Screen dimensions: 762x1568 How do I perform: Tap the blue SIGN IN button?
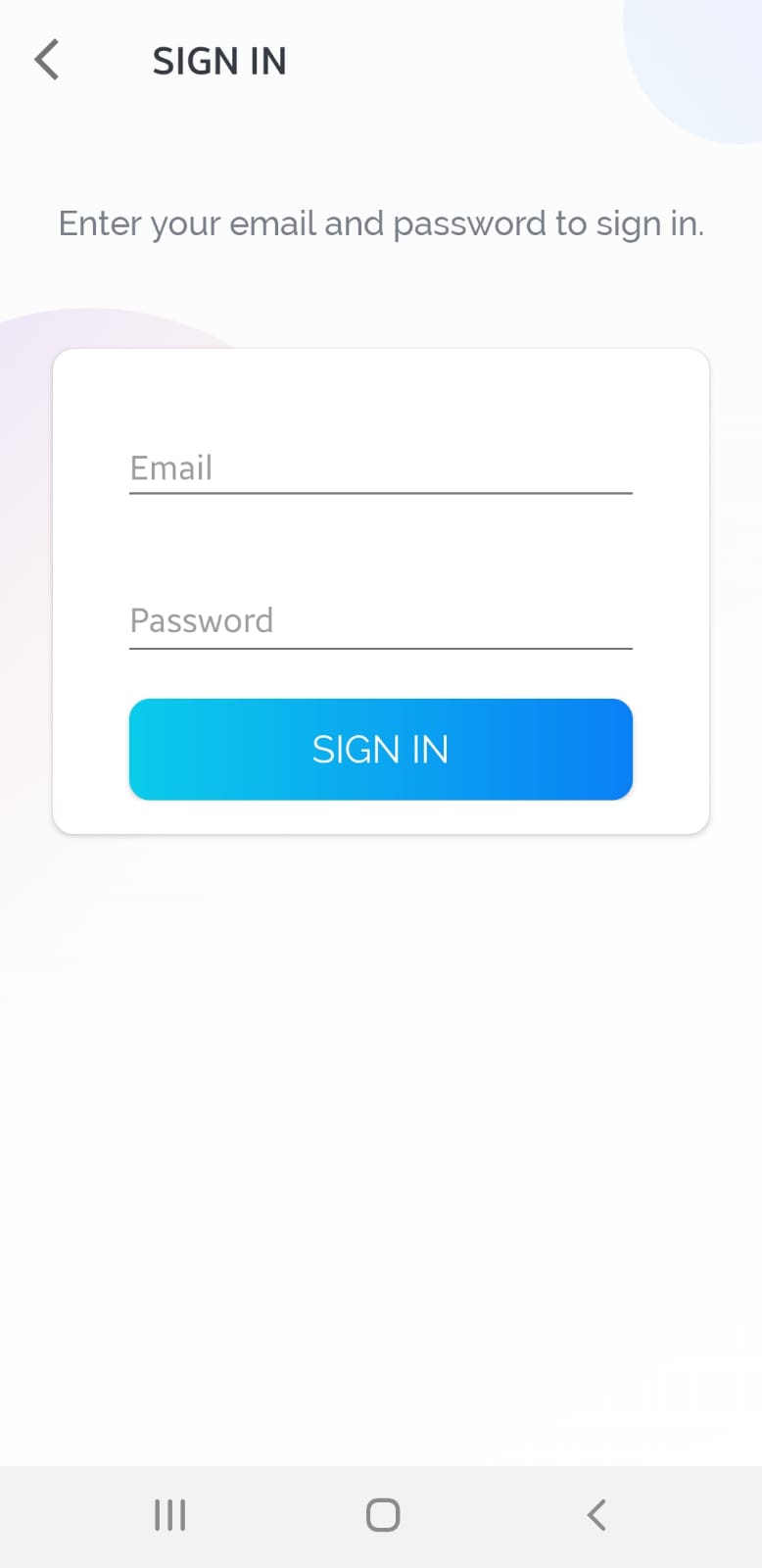click(x=381, y=750)
